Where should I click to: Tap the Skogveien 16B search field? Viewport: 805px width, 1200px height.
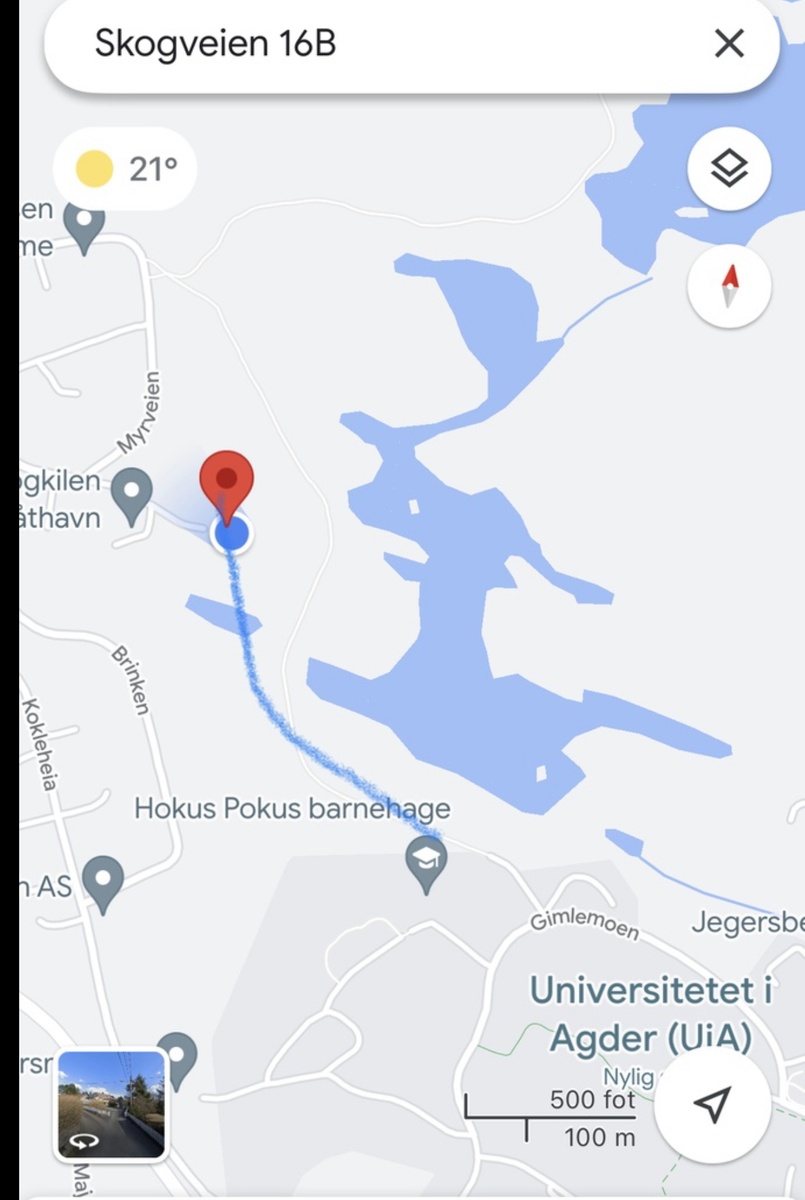(380, 44)
